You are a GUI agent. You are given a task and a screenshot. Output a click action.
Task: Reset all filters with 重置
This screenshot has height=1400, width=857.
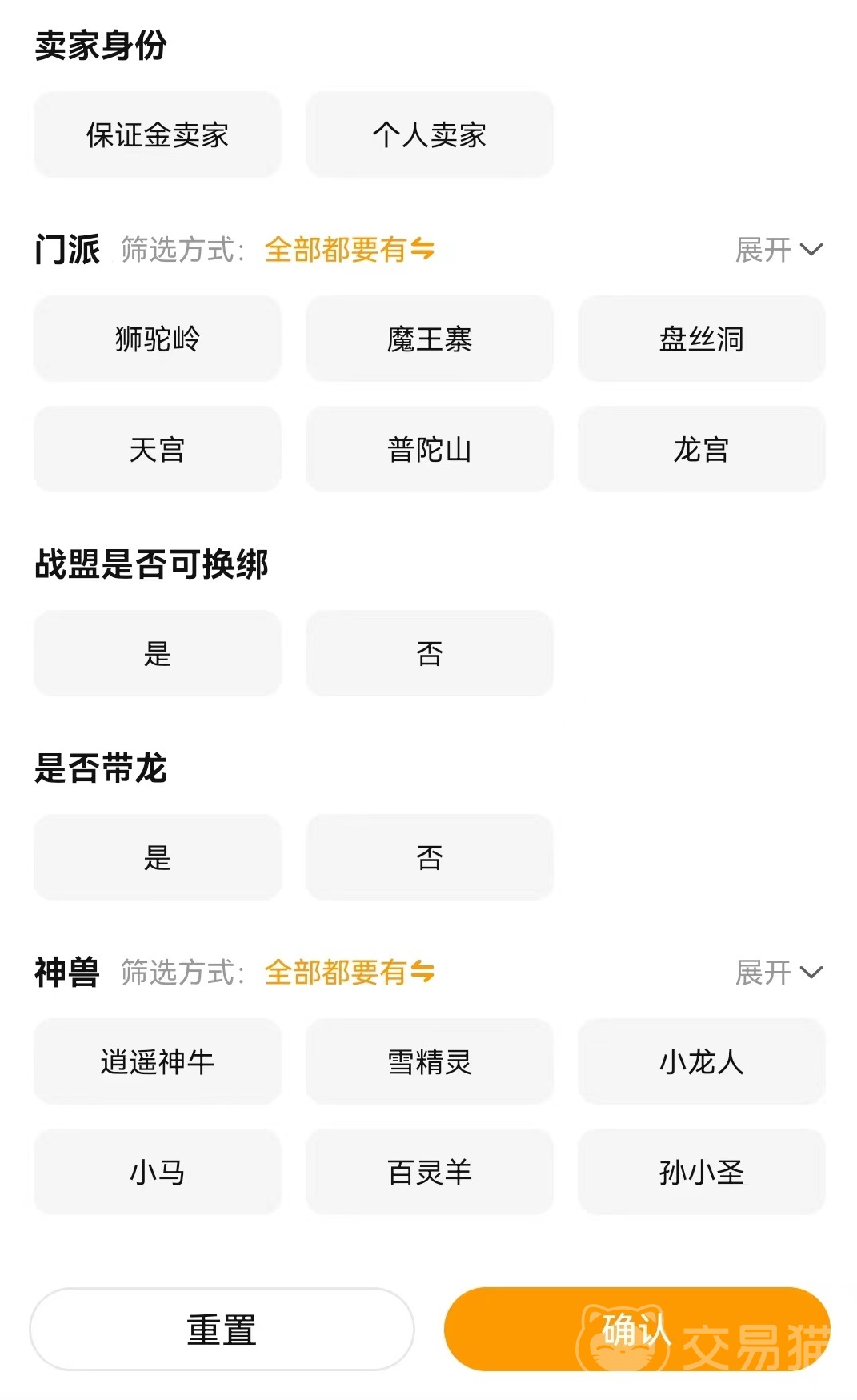(x=222, y=1330)
